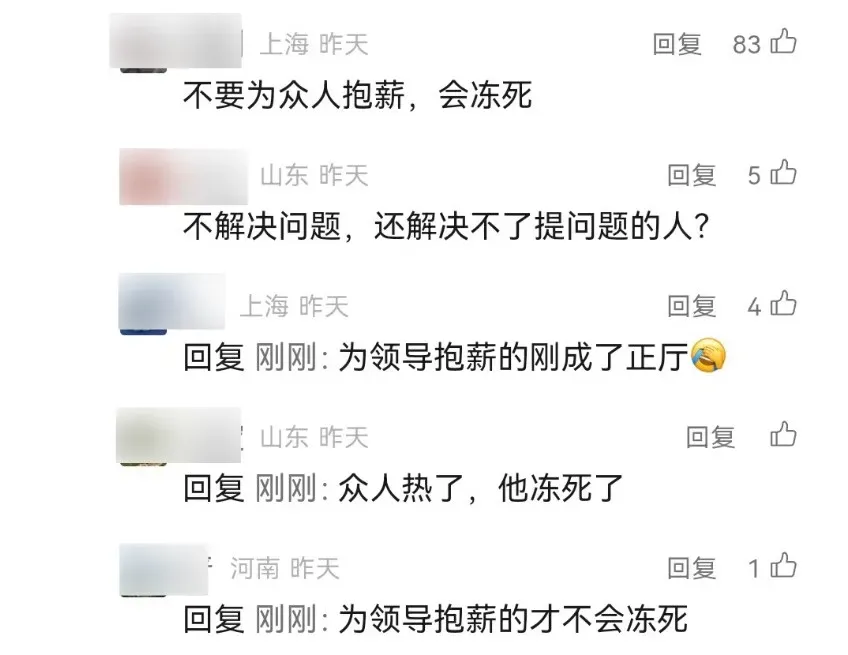Like the comment "不解决问题，还解决不了提问题的人?"
This screenshot has width=848, height=655.
click(783, 174)
